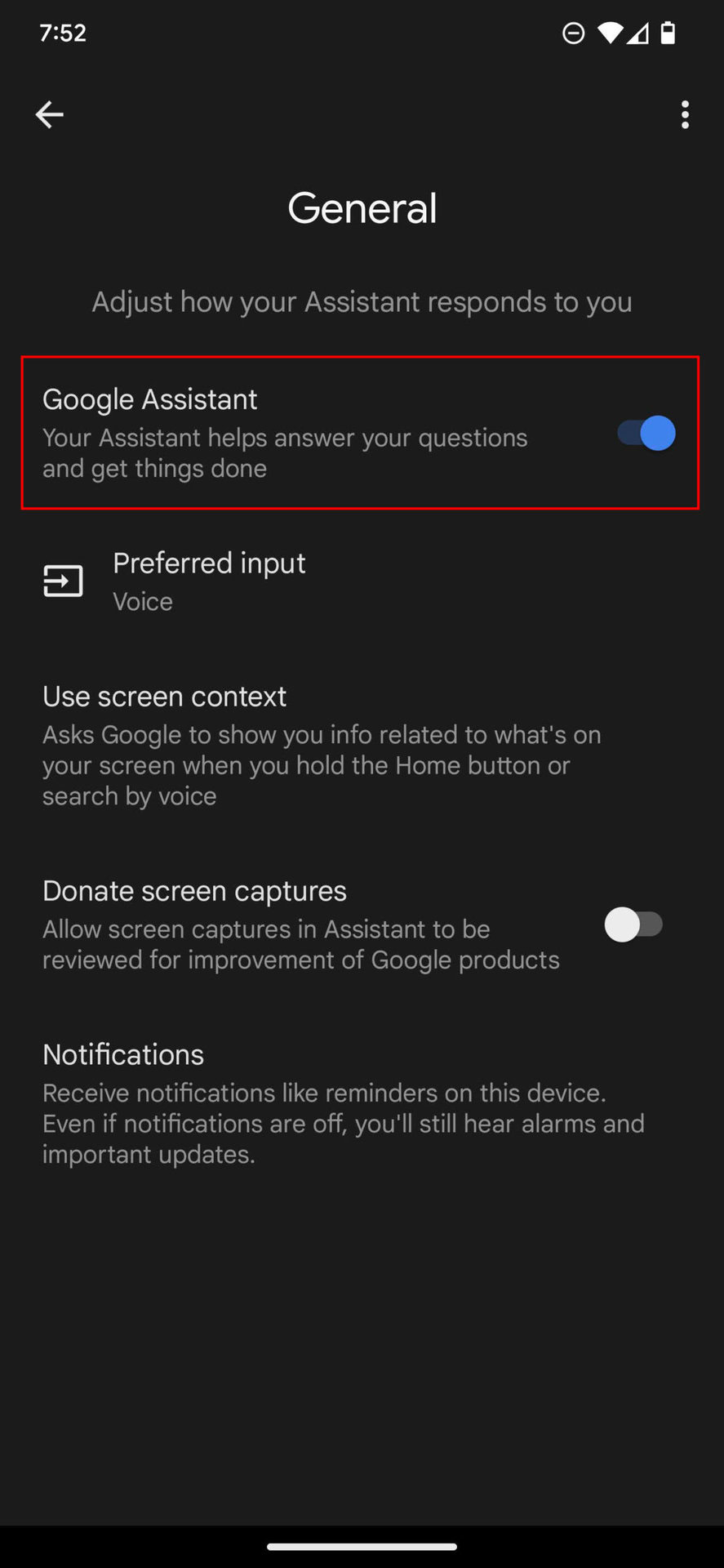724x1568 pixels.
Task: Open Use screen context setting
Action: [x=362, y=746]
